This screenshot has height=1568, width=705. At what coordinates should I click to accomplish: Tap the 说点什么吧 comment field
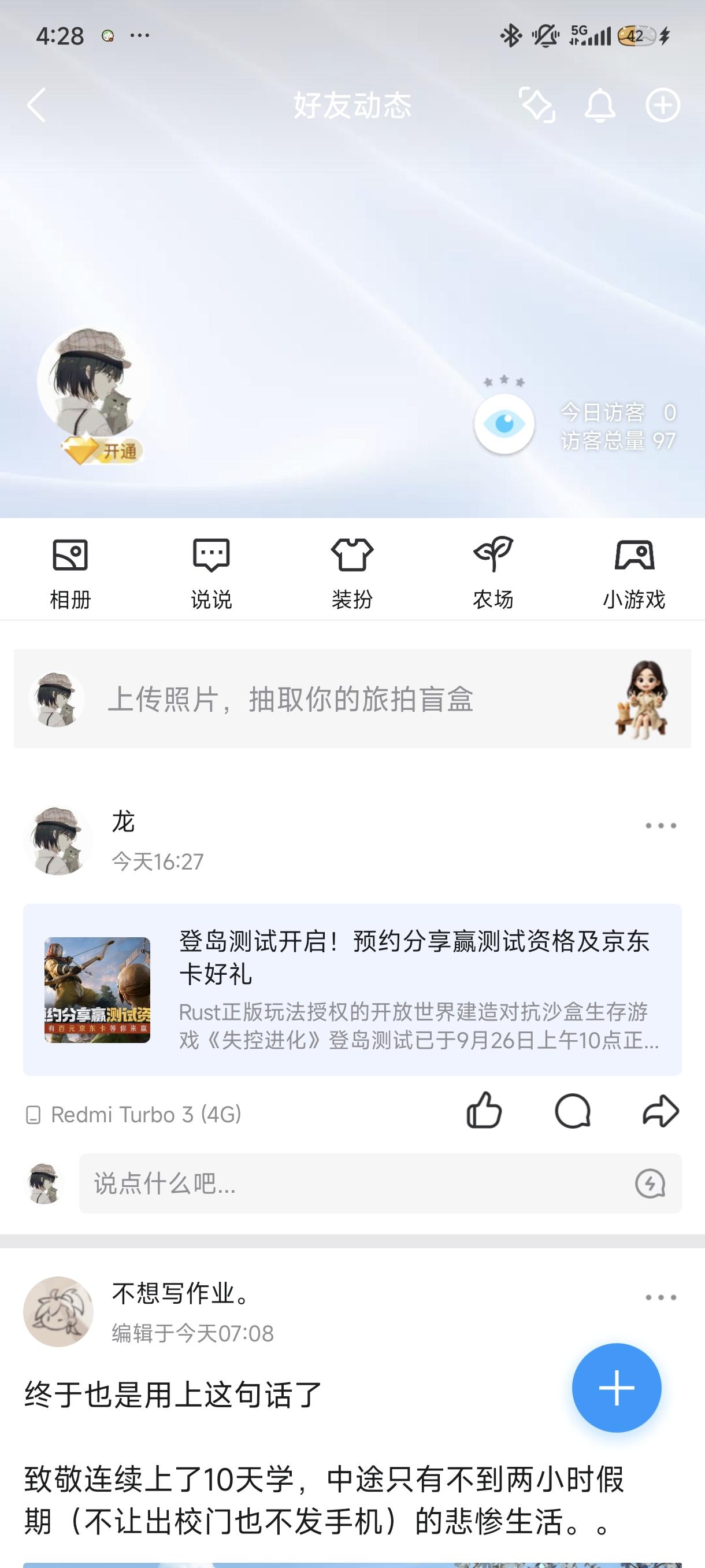point(353,1184)
